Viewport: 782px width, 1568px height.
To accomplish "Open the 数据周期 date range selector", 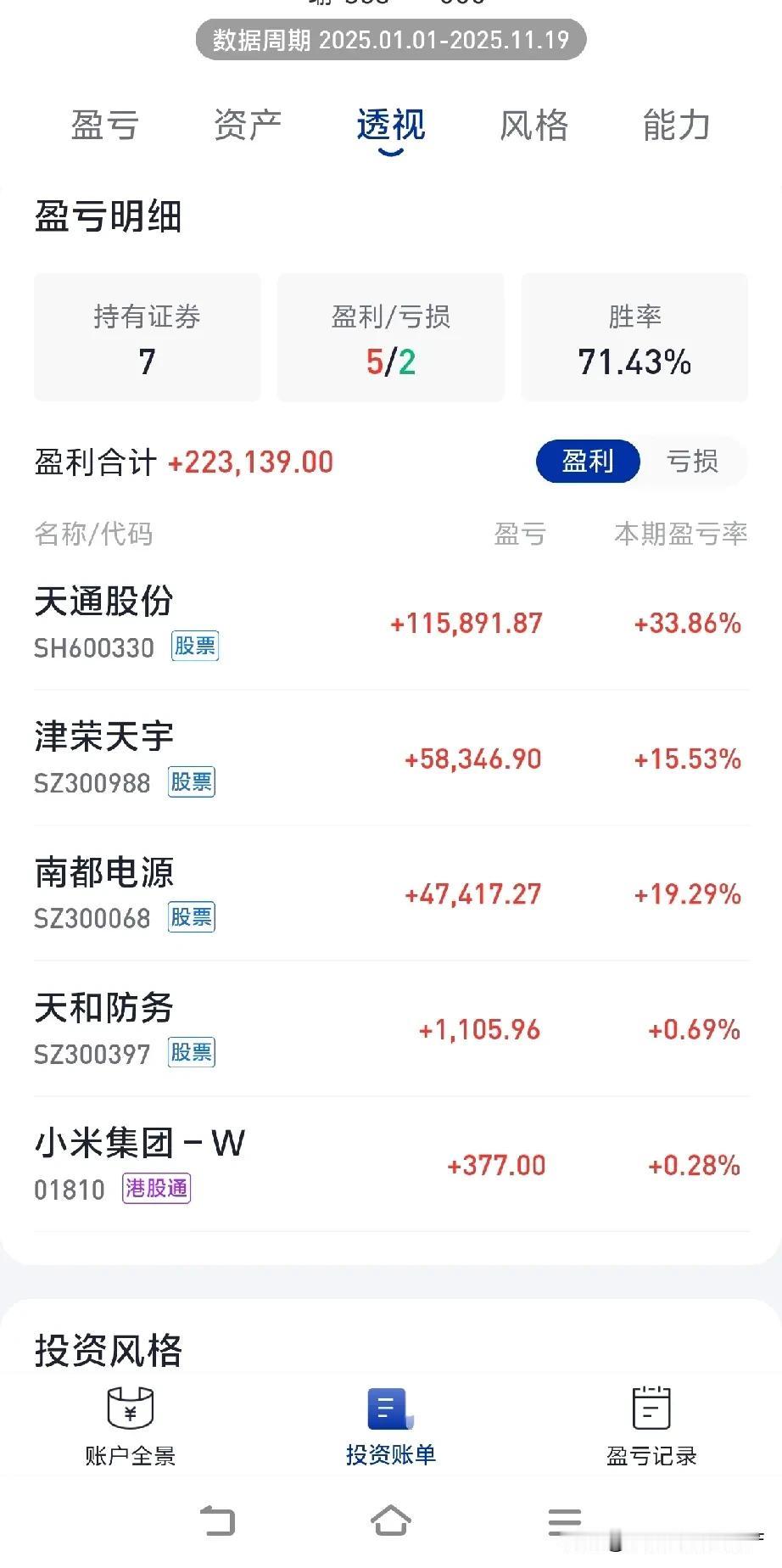I will (390, 39).
